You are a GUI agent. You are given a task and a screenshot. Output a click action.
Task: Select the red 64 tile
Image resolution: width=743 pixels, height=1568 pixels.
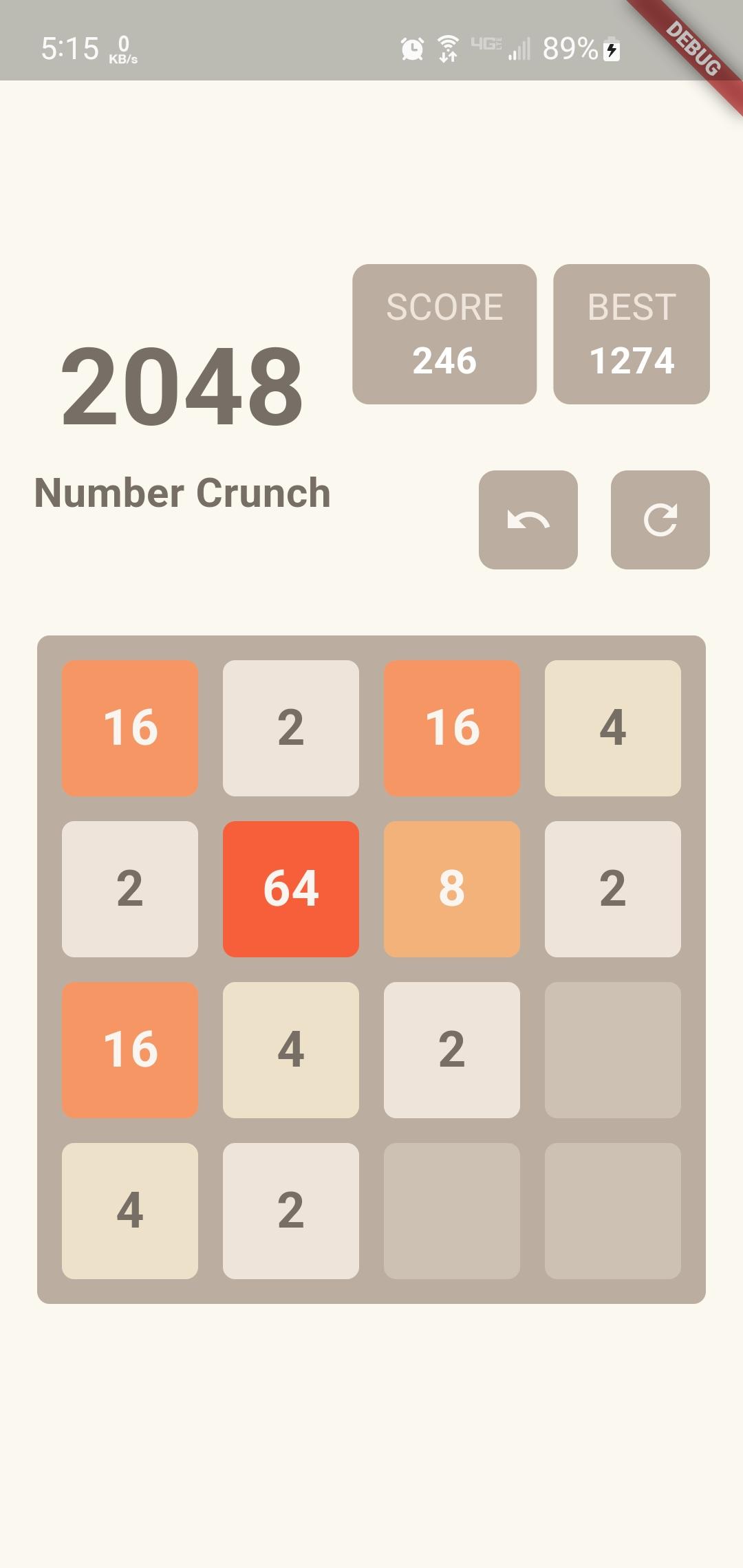click(291, 889)
